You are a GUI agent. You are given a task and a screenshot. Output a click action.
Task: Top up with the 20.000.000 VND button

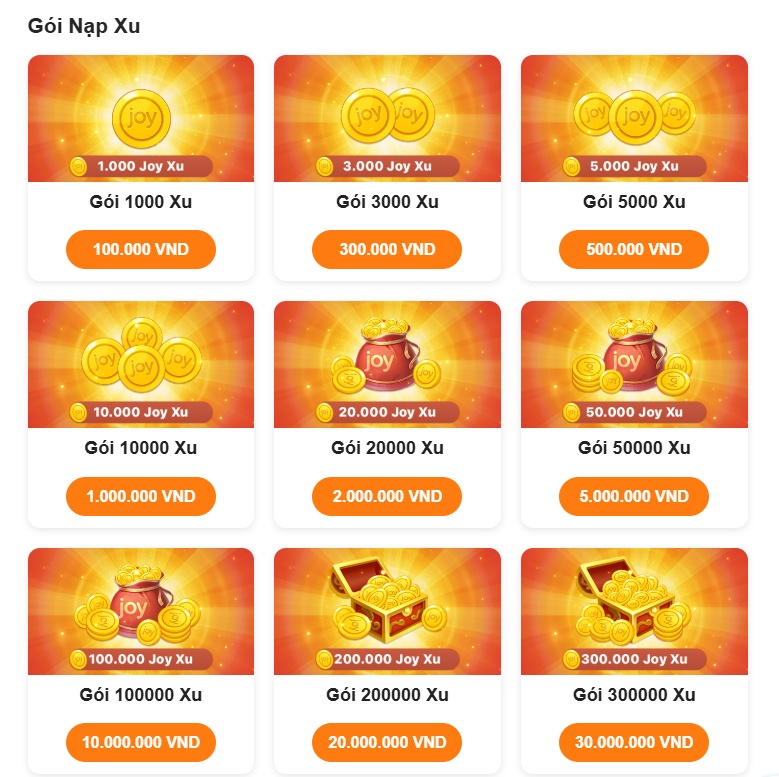(387, 742)
